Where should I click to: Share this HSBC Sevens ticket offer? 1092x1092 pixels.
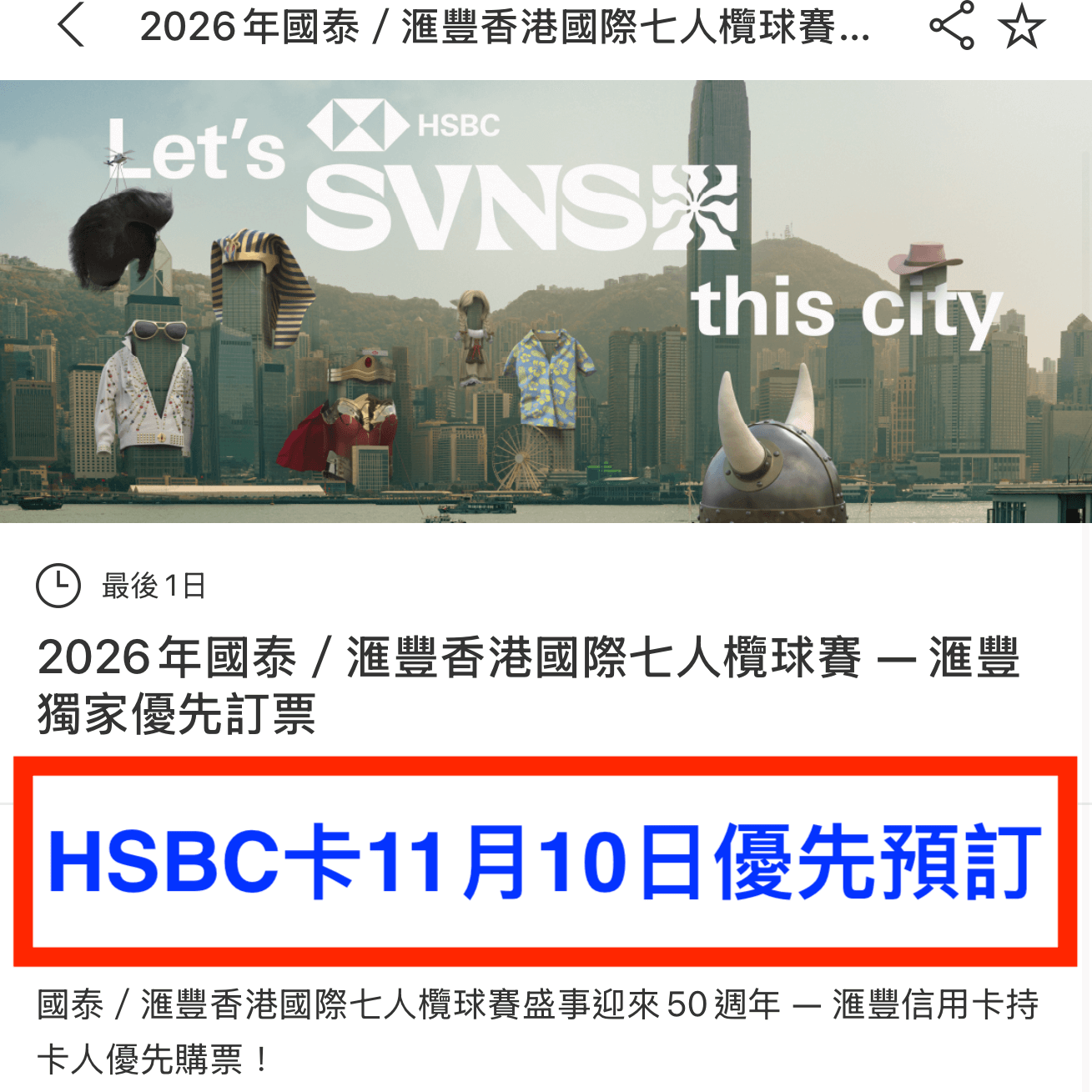click(x=951, y=25)
